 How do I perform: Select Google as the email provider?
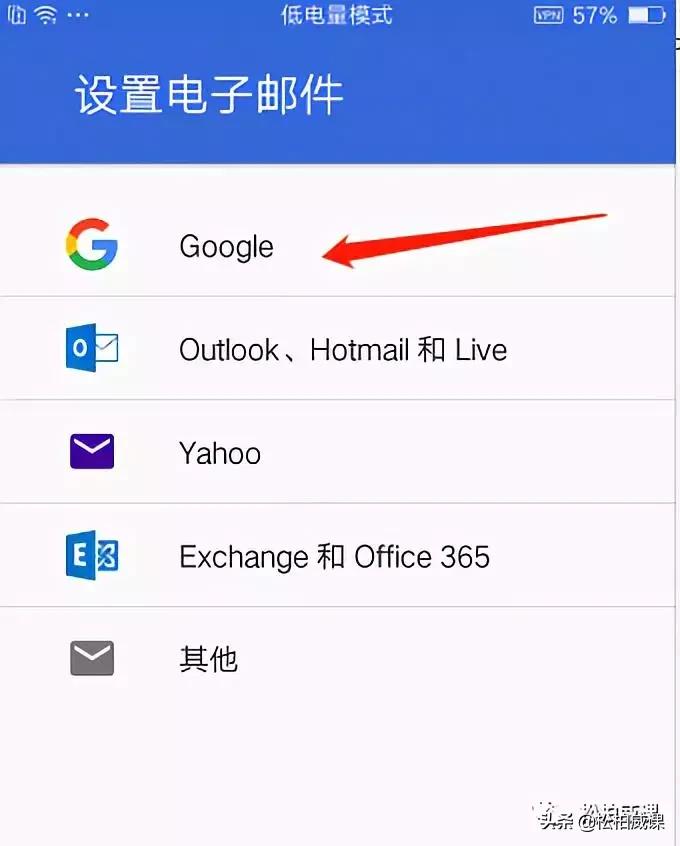[x=226, y=246]
